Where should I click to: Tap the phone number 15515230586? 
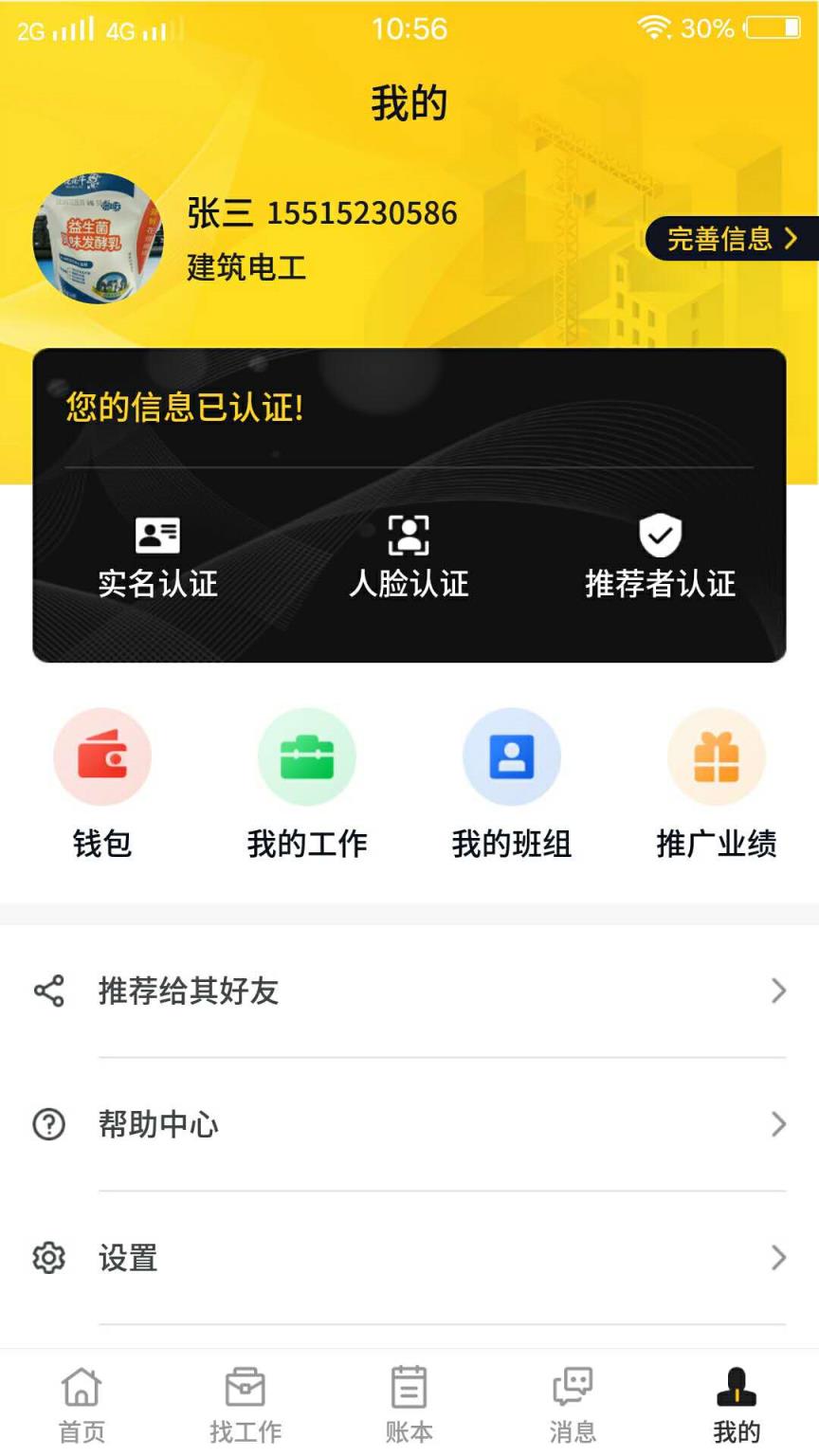pyautogui.click(x=365, y=213)
